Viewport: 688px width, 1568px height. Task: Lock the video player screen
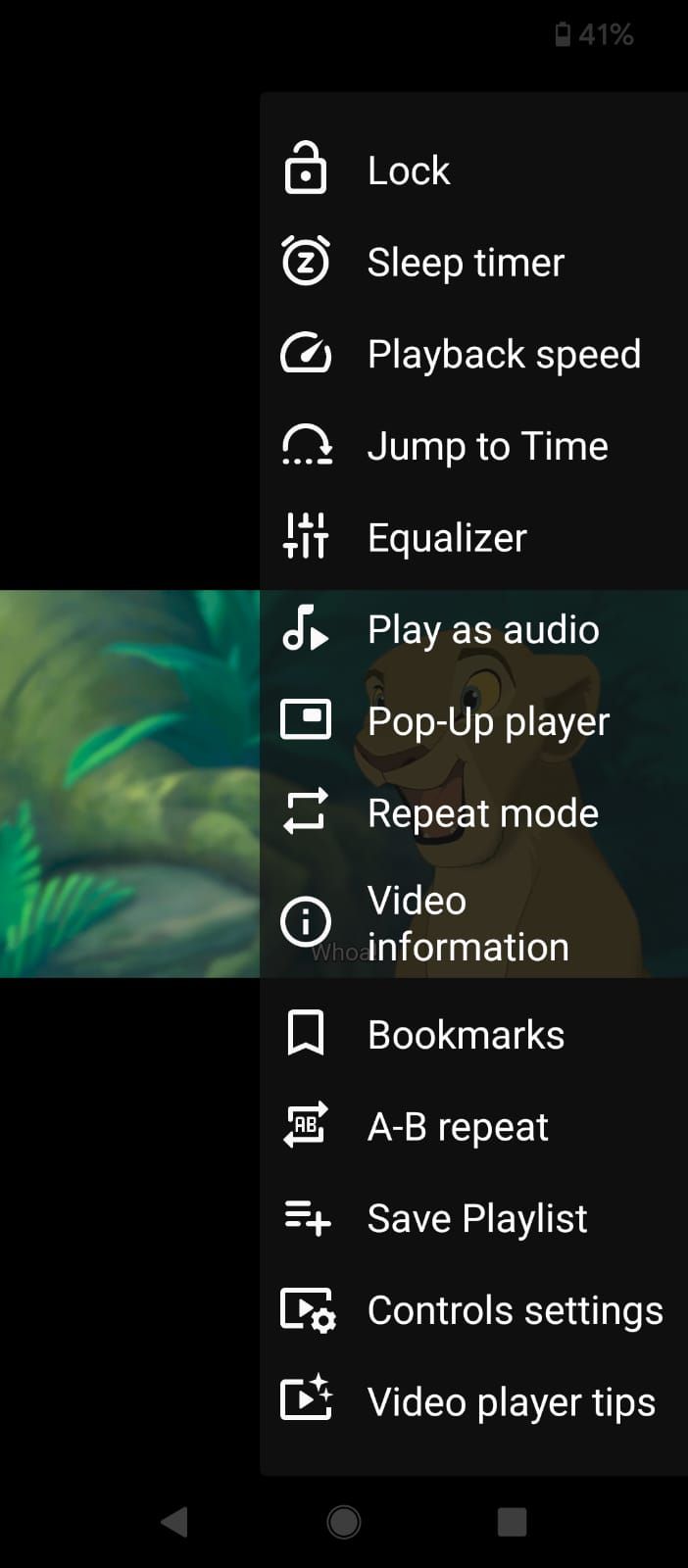pyautogui.click(x=408, y=171)
